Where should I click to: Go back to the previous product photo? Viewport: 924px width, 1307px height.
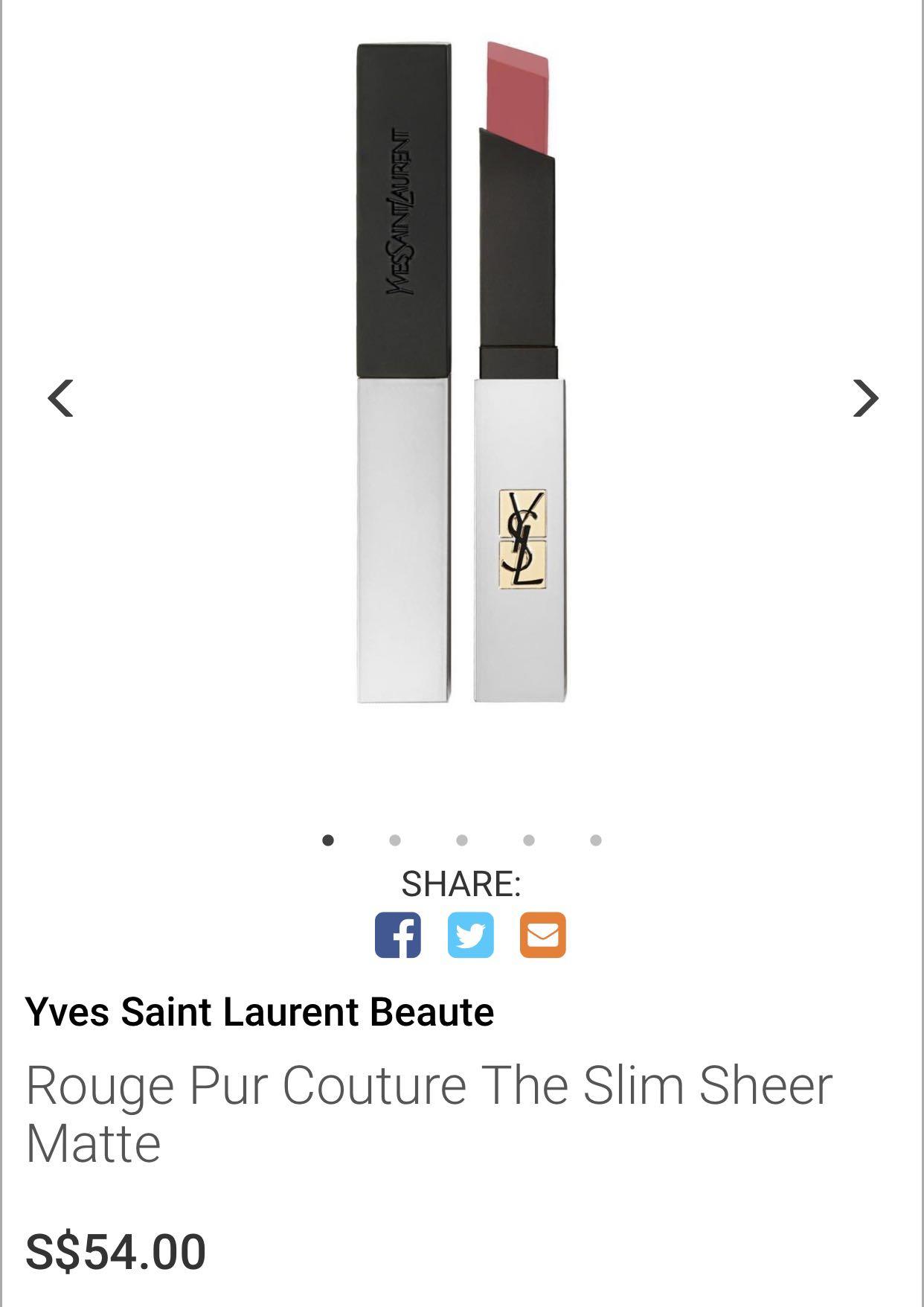pos(60,398)
